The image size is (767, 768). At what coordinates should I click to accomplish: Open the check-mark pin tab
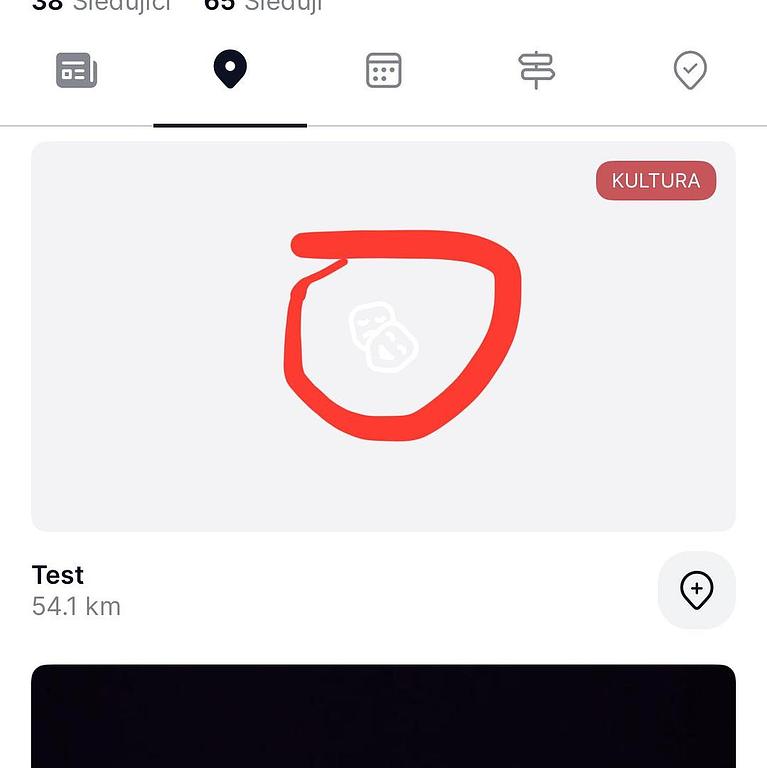click(690, 71)
